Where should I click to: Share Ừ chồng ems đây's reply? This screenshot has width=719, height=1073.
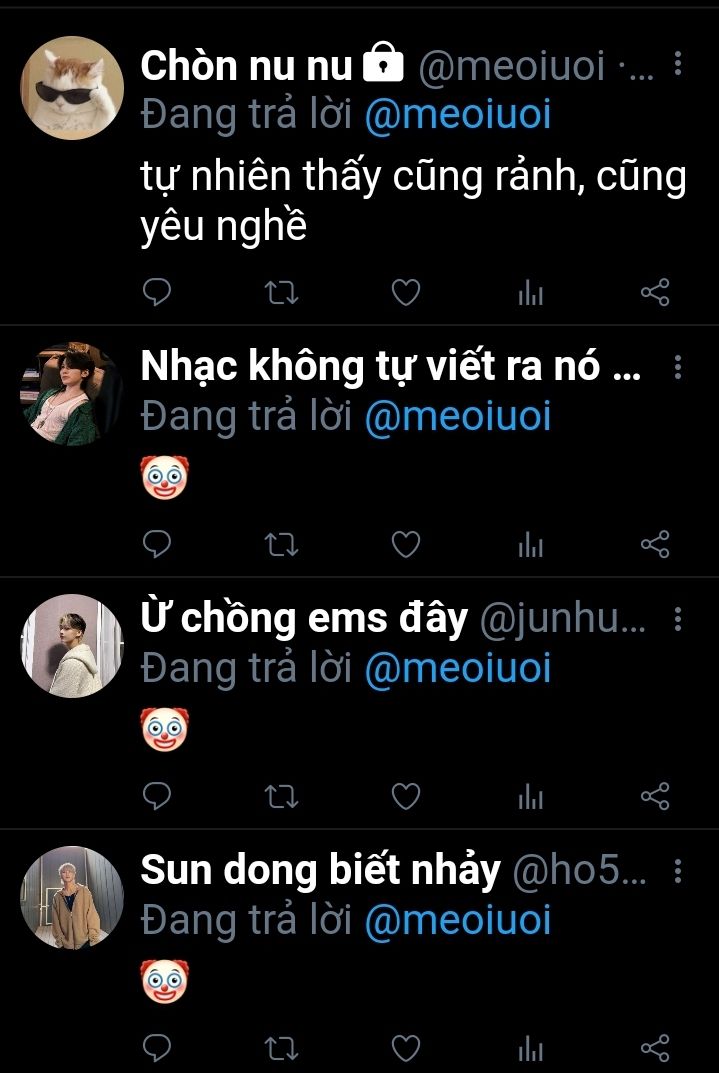click(654, 796)
